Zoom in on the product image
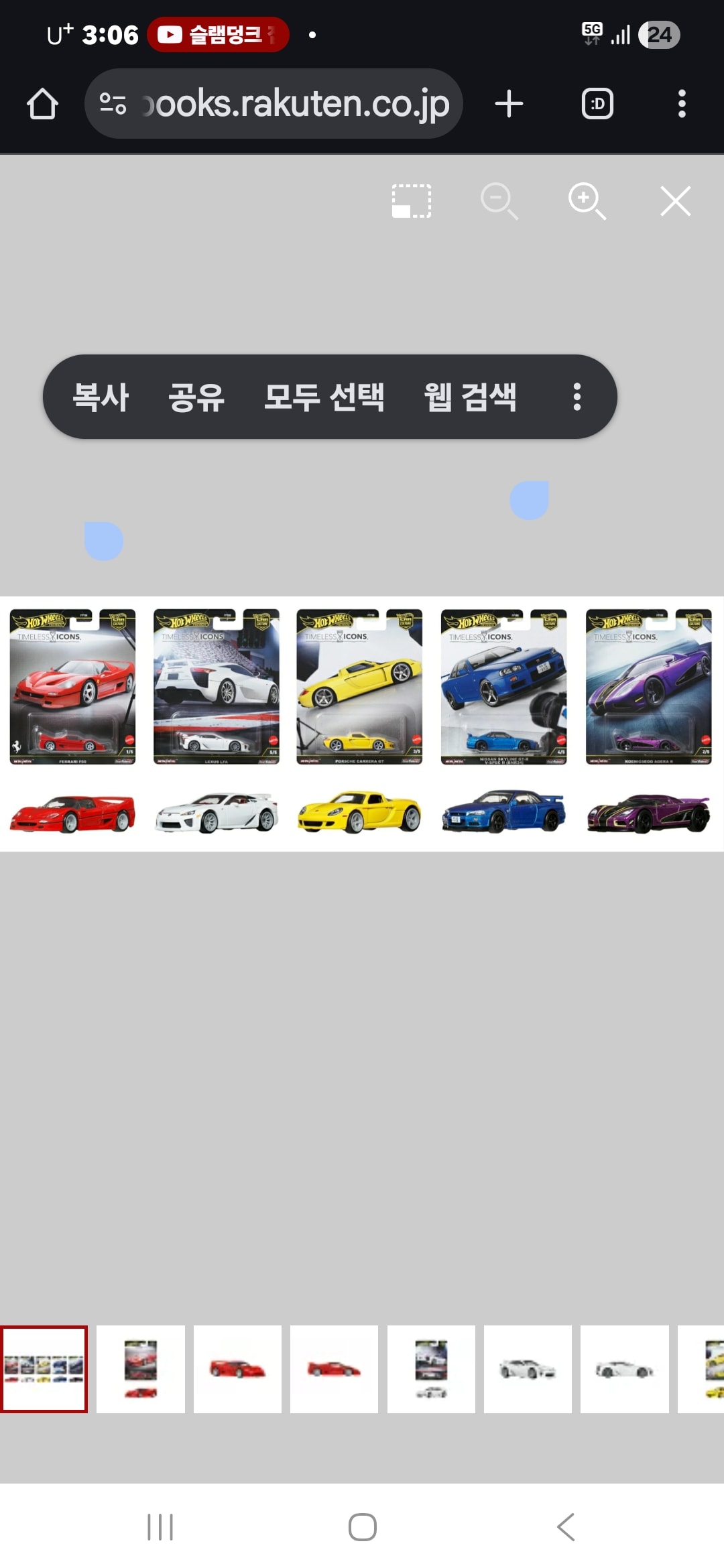The image size is (724, 1568). 587,200
